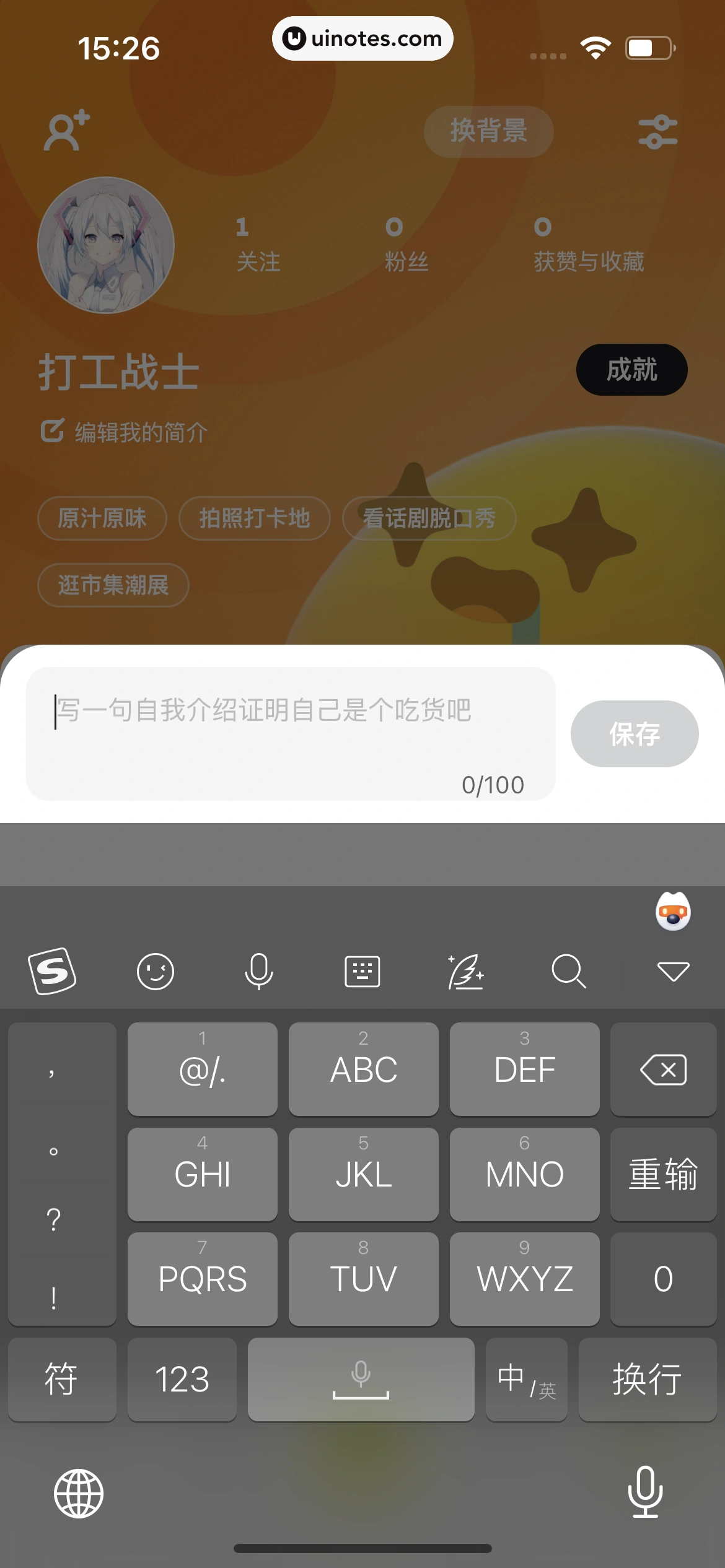Open keyboard search with the magnifier icon
725x1568 pixels.
pos(569,971)
